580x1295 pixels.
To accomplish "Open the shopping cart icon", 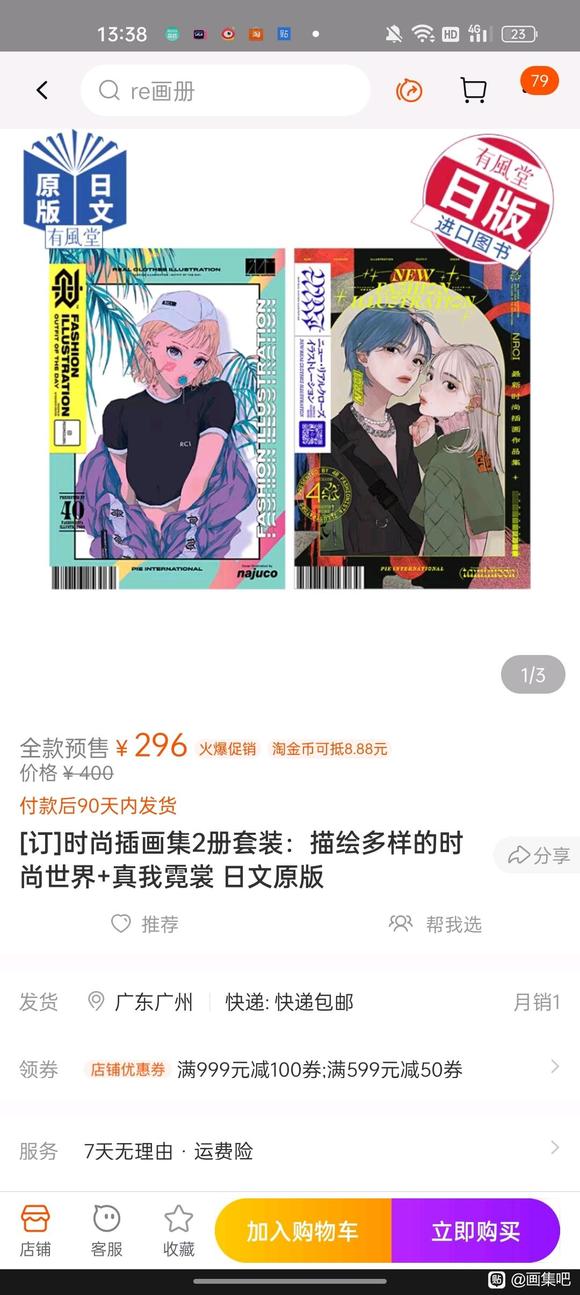I will (x=473, y=91).
